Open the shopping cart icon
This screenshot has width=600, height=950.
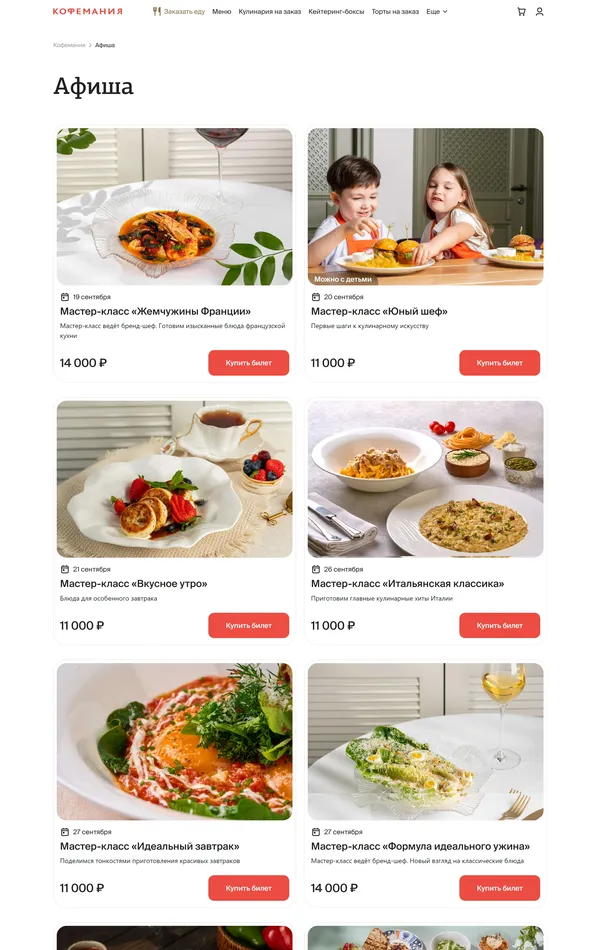point(521,12)
